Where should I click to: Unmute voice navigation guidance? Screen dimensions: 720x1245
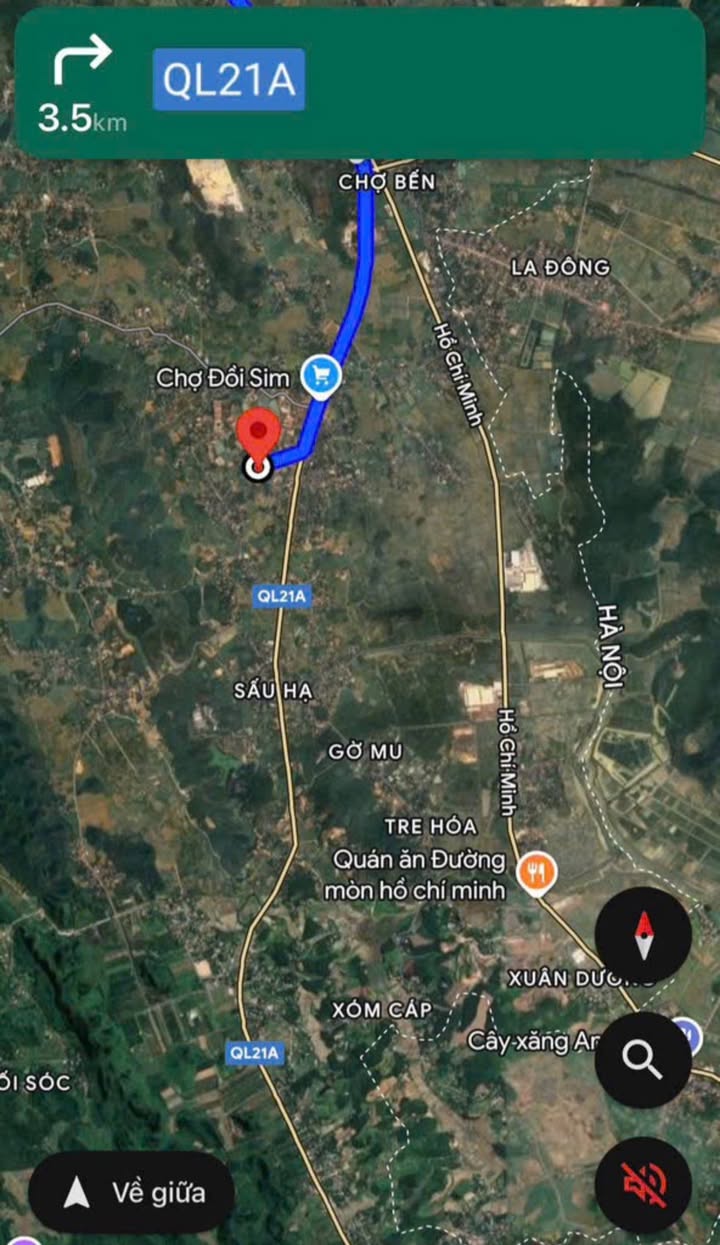[643, 1184]
